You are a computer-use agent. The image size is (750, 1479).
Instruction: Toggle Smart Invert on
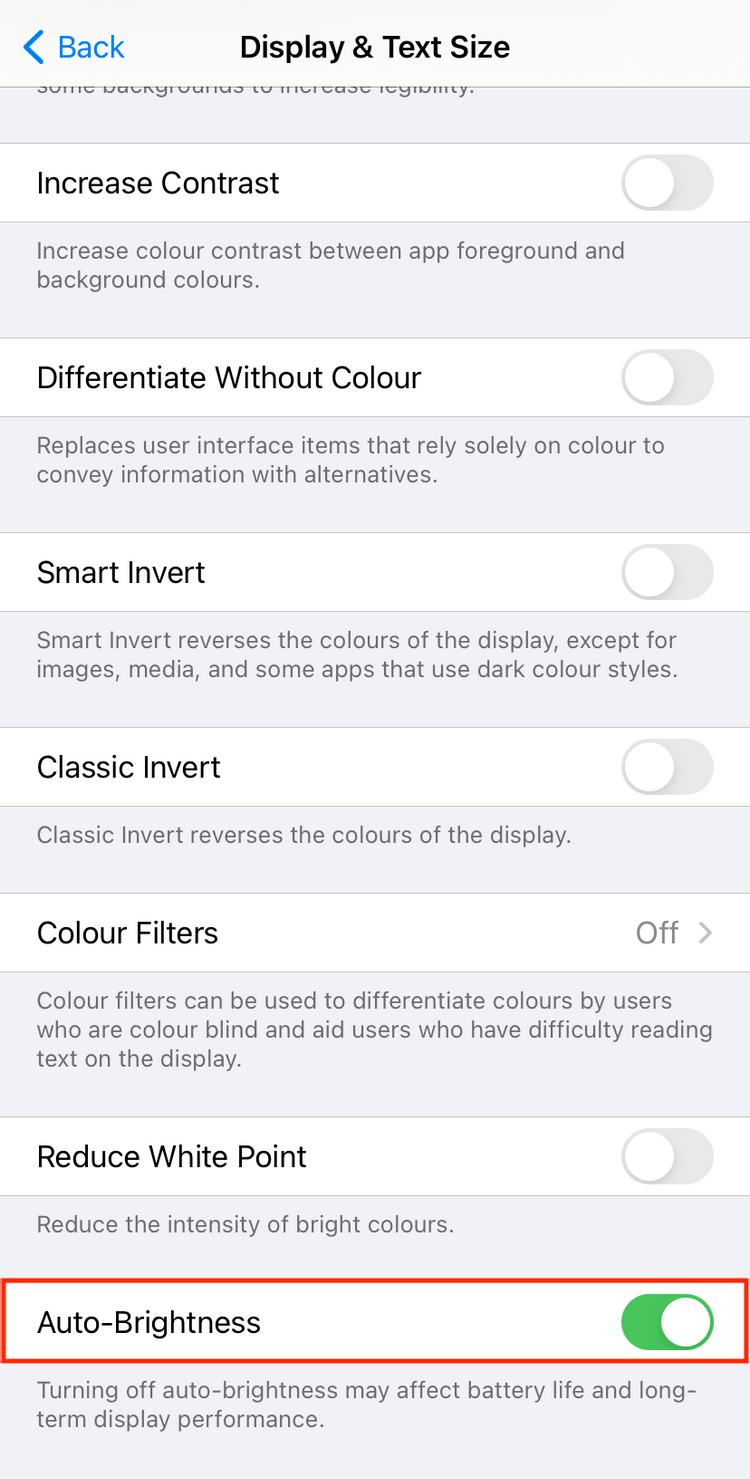point(667,573)
